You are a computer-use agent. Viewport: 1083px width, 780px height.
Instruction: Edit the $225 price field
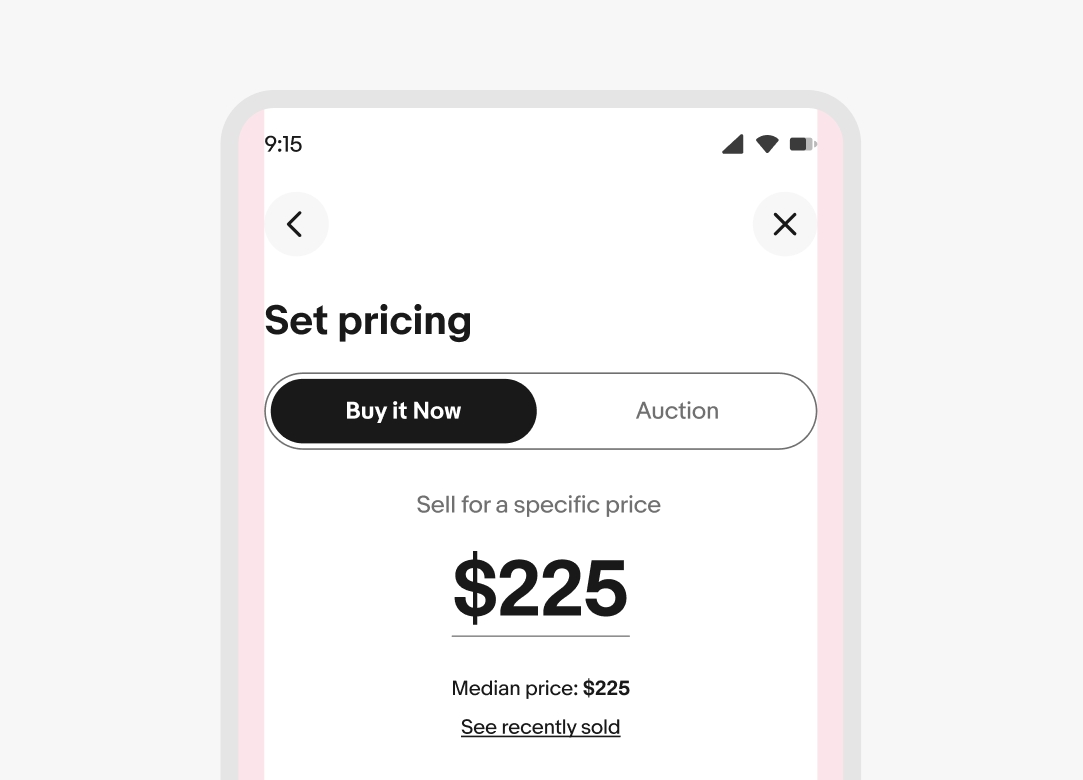[x=540, y=590]
